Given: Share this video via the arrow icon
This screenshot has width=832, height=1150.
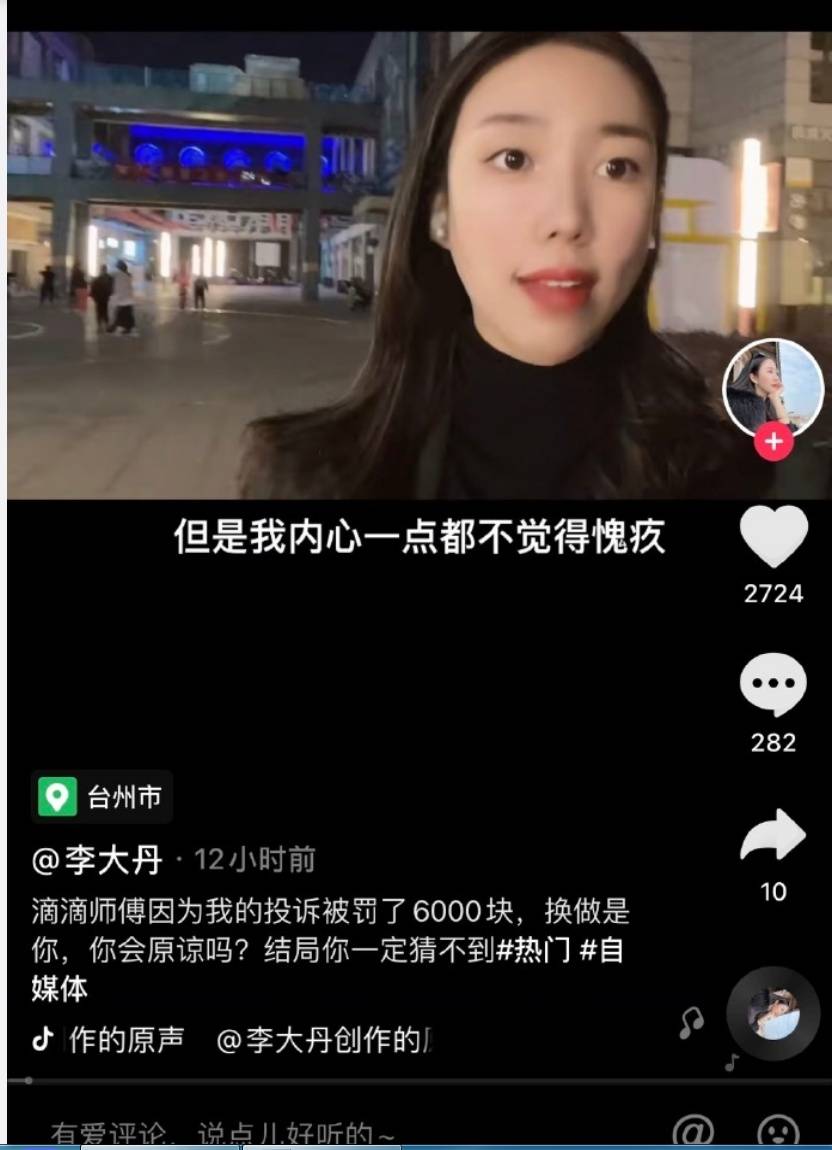Looking at the screenshot, I should point(773,837).
